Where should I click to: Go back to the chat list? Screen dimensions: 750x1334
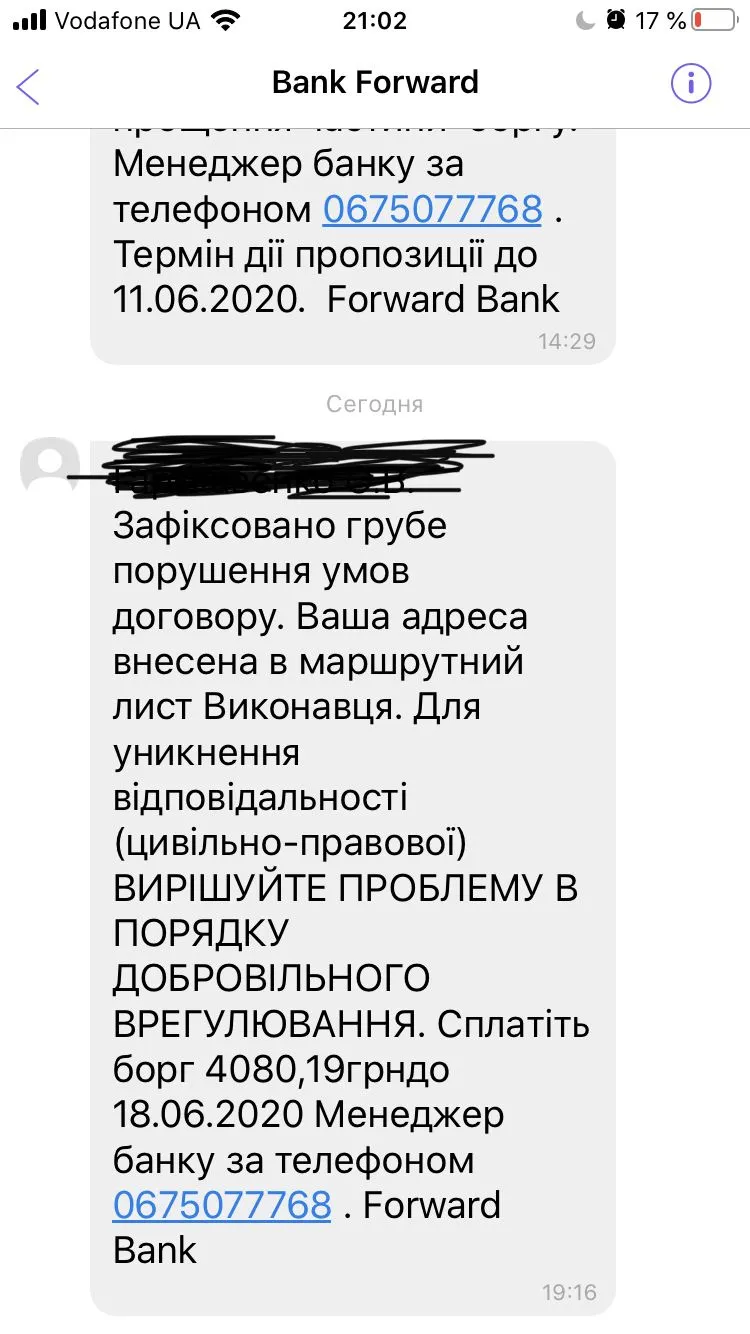click(x=29, y=85)
